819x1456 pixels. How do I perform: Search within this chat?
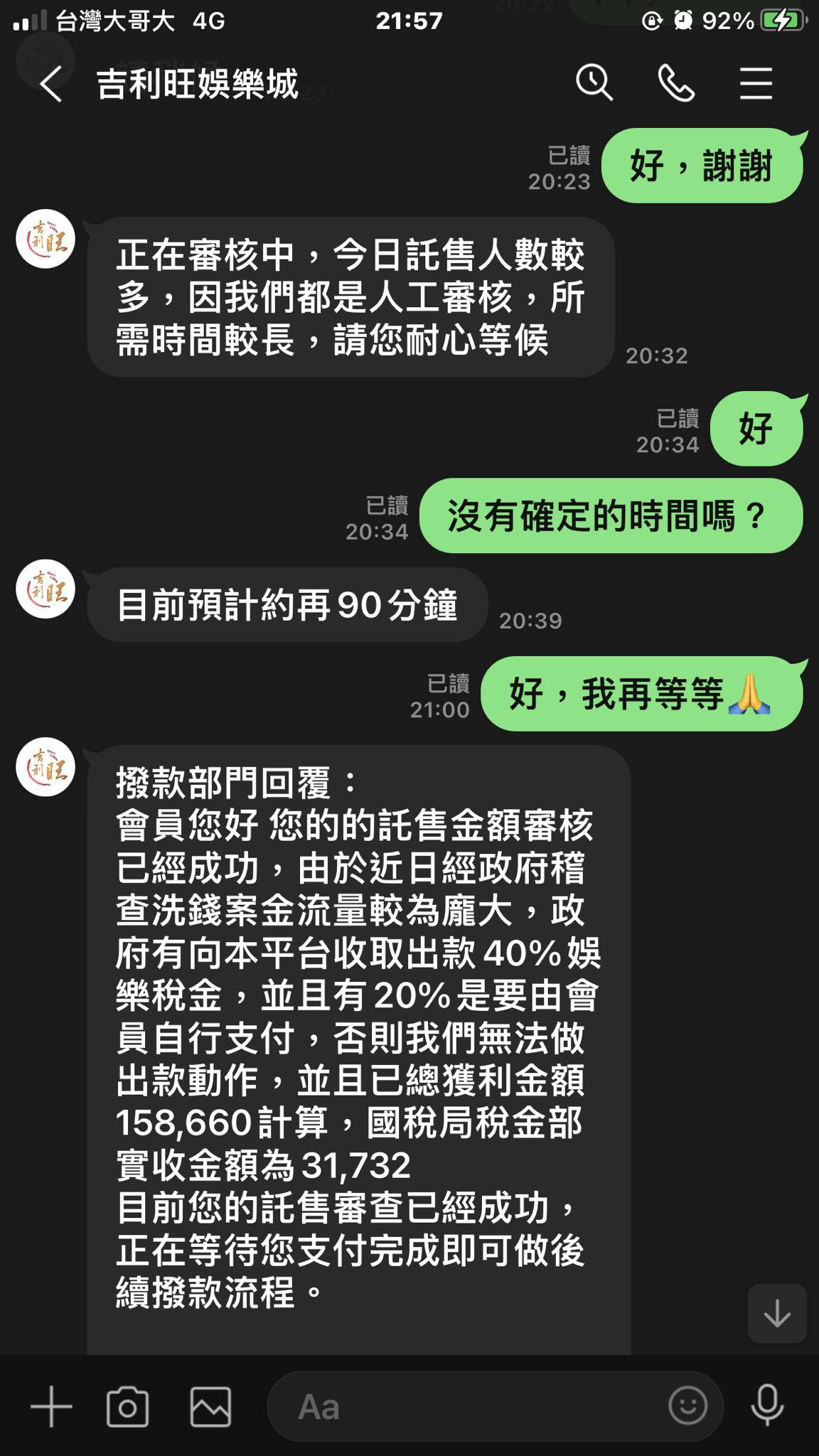(594, 83)
